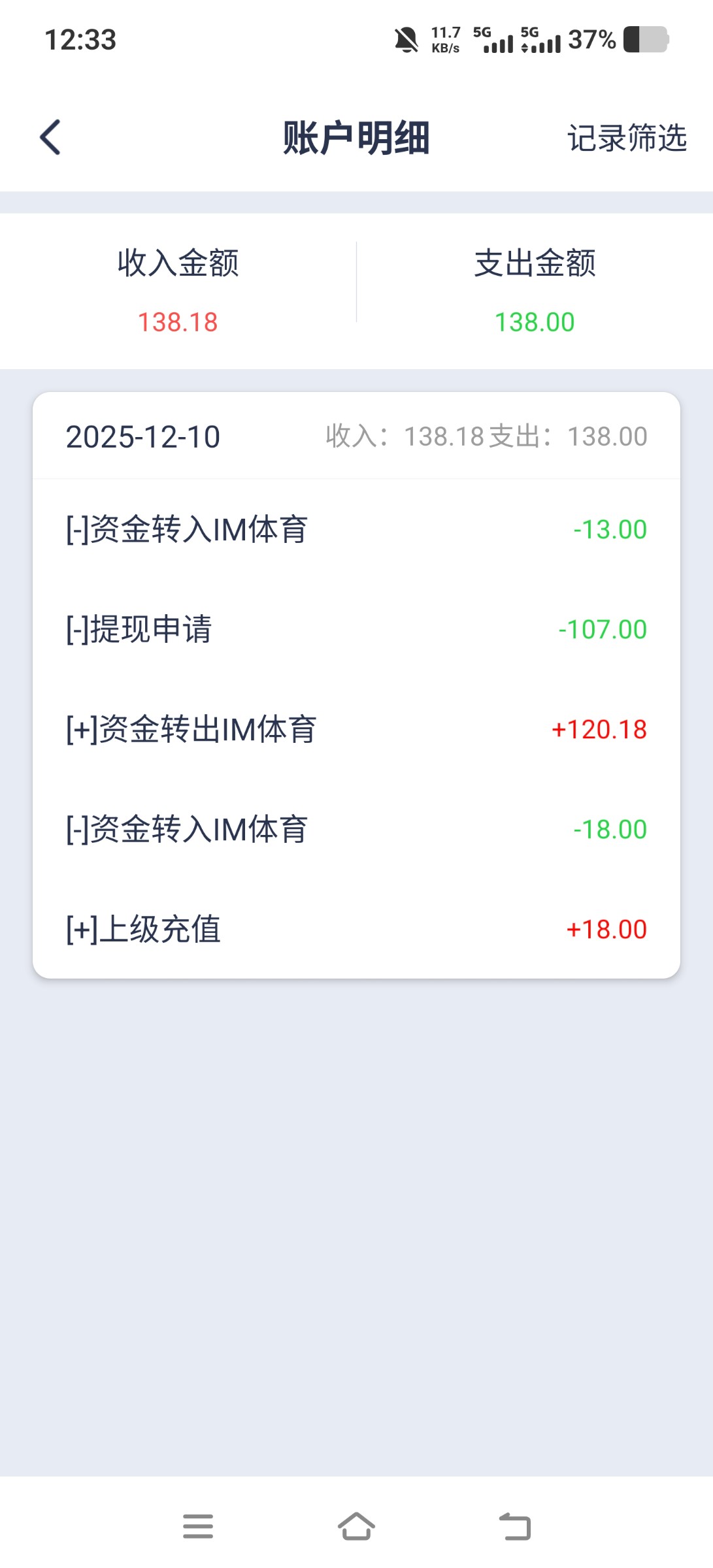Tap the -18.00 资金转入IM体育 record

tap(356, 830)
